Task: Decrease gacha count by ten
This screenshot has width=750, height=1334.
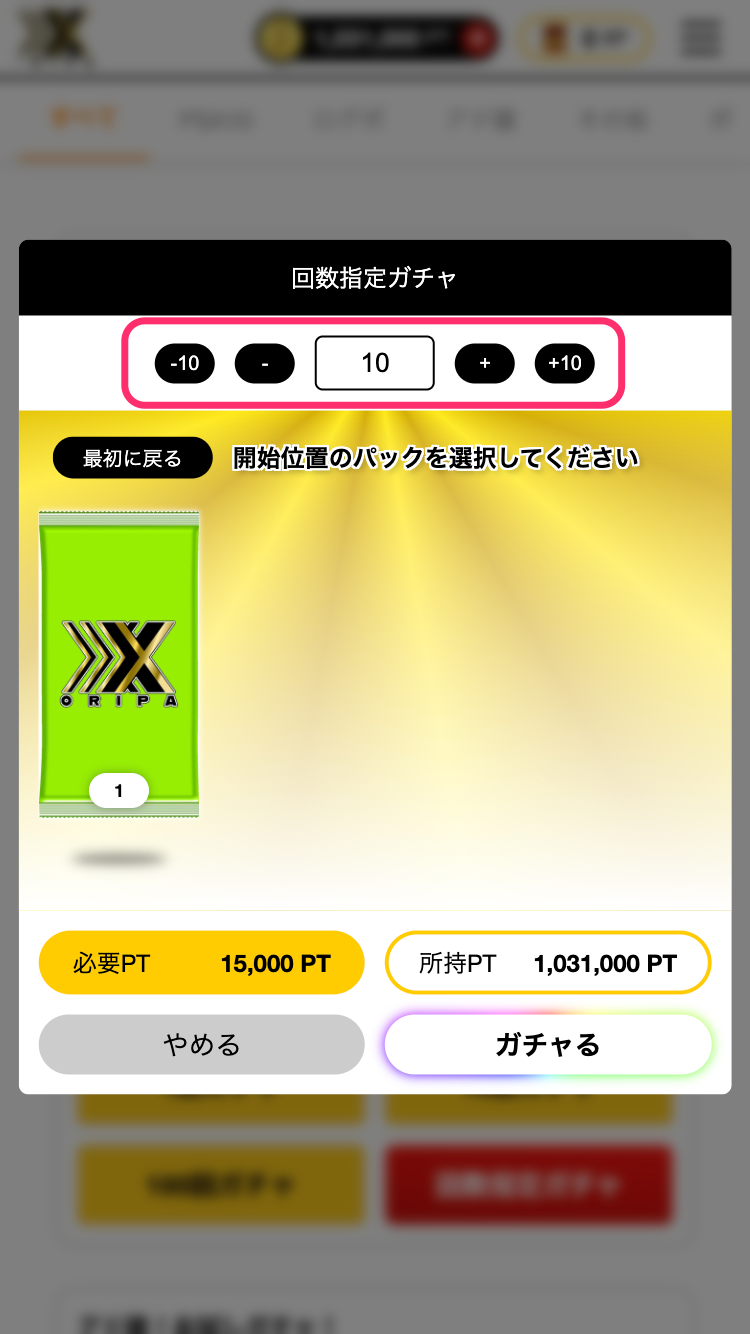Action: click(x=185, y=363)
